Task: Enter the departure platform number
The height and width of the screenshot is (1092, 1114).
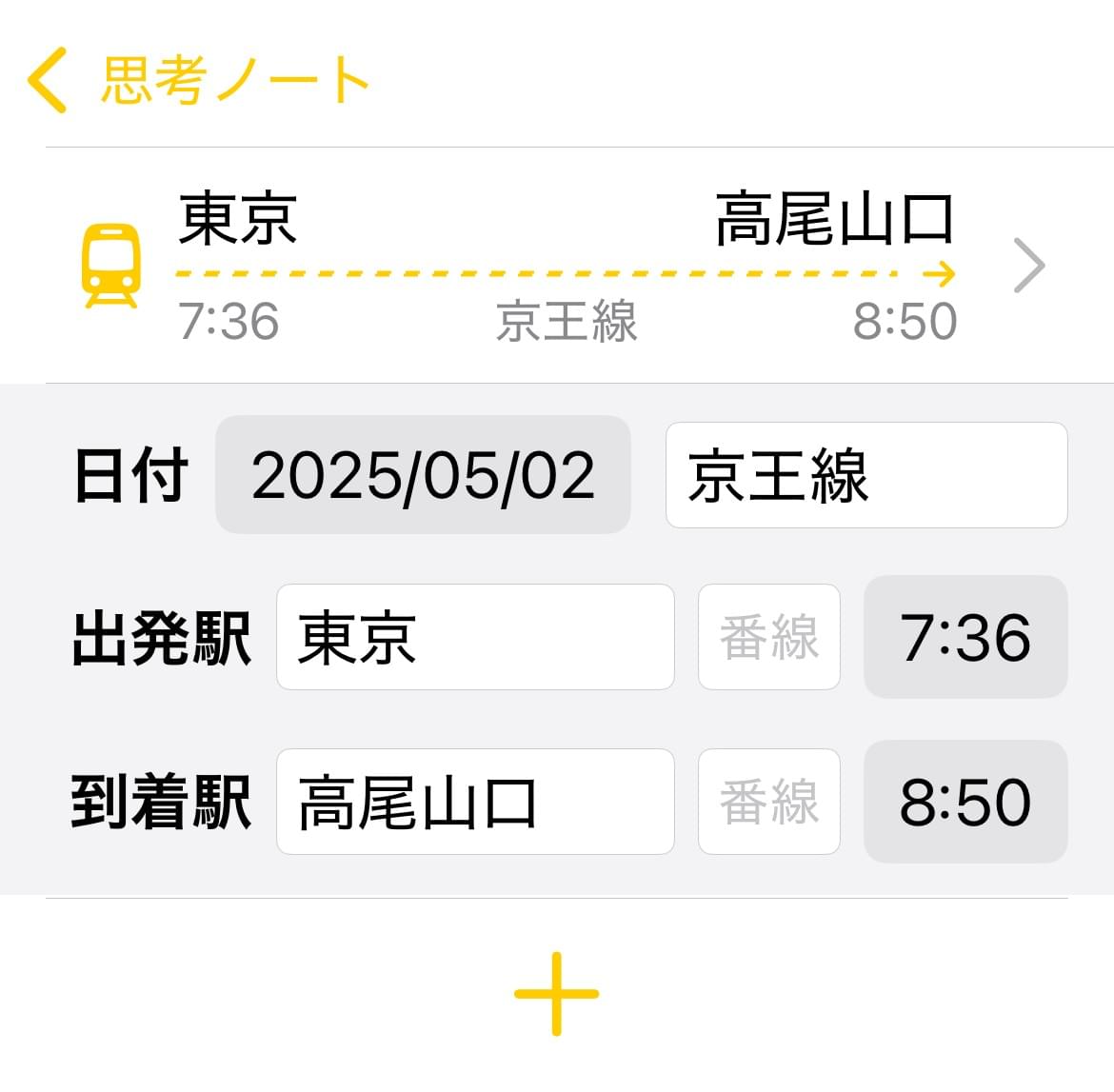Action: (768, 637)
